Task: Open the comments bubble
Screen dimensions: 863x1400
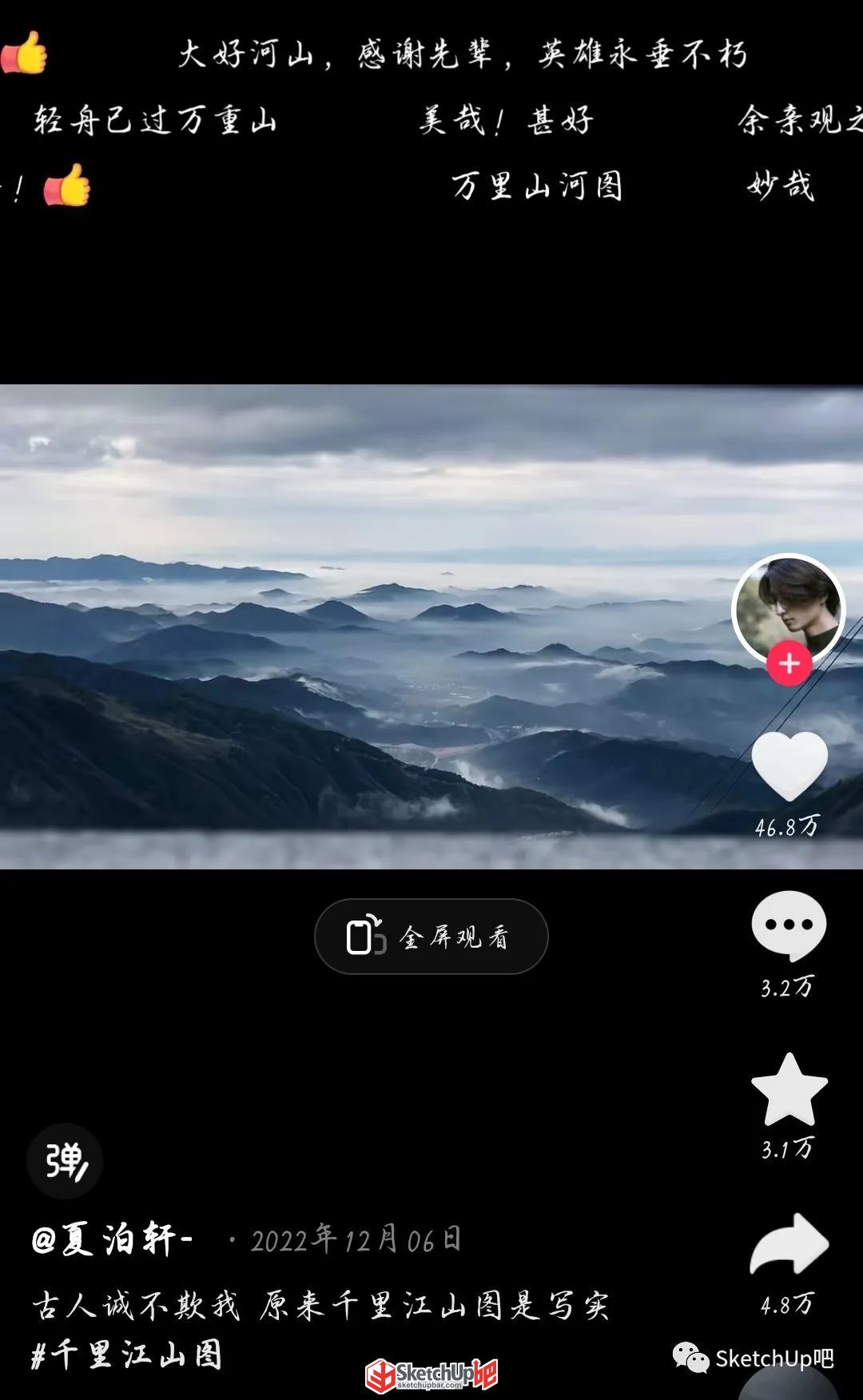Action: tap(789, 925)
